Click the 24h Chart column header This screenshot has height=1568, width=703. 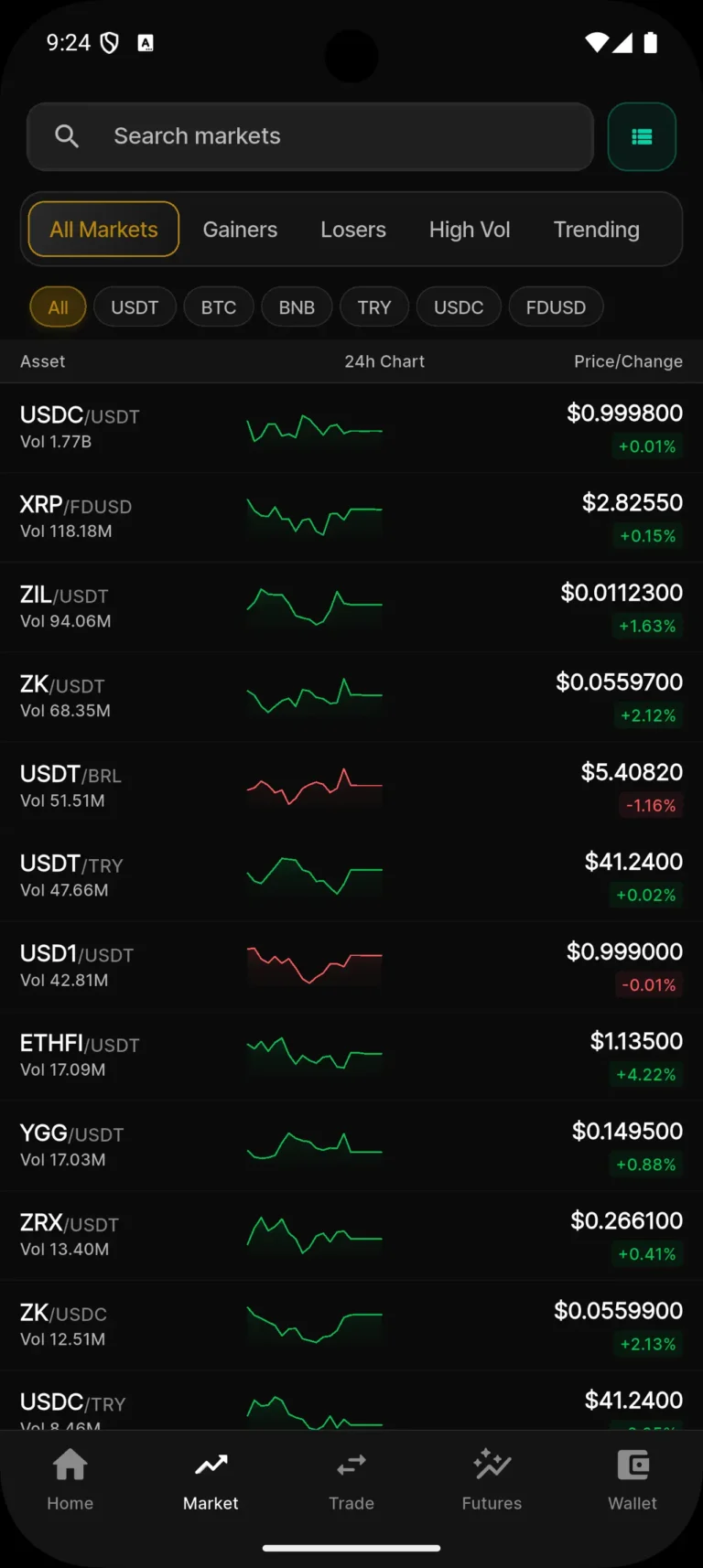[384, 361]
